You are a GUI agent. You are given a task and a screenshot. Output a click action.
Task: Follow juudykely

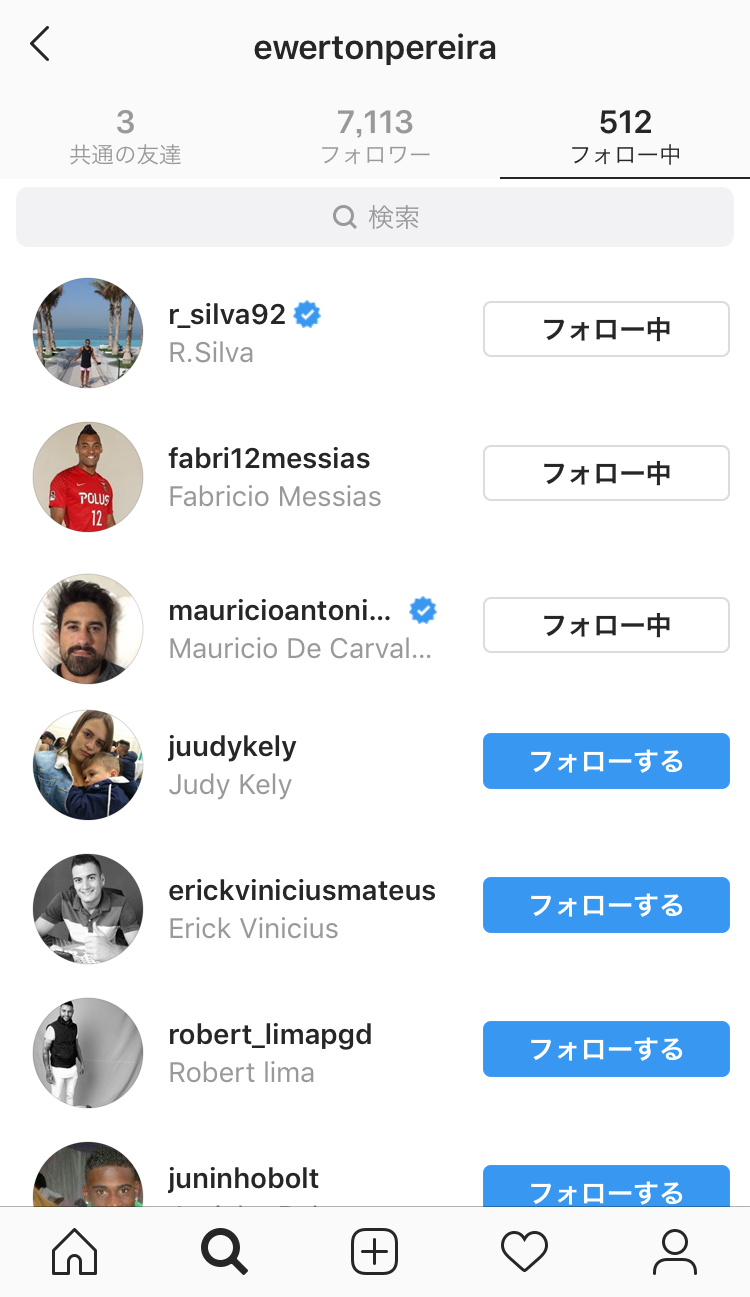(x=606, y=761)
